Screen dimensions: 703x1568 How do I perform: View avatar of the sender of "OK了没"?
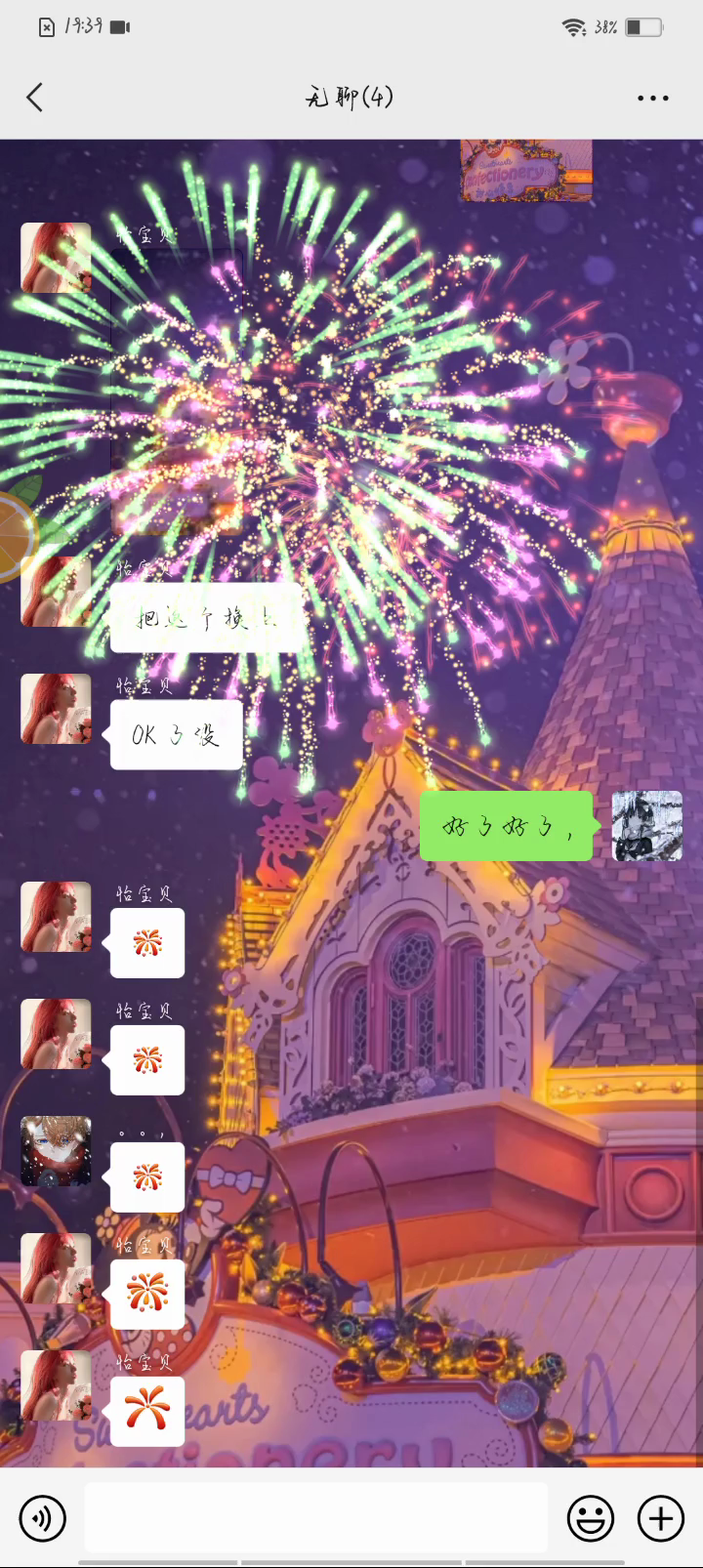(57, 709)
